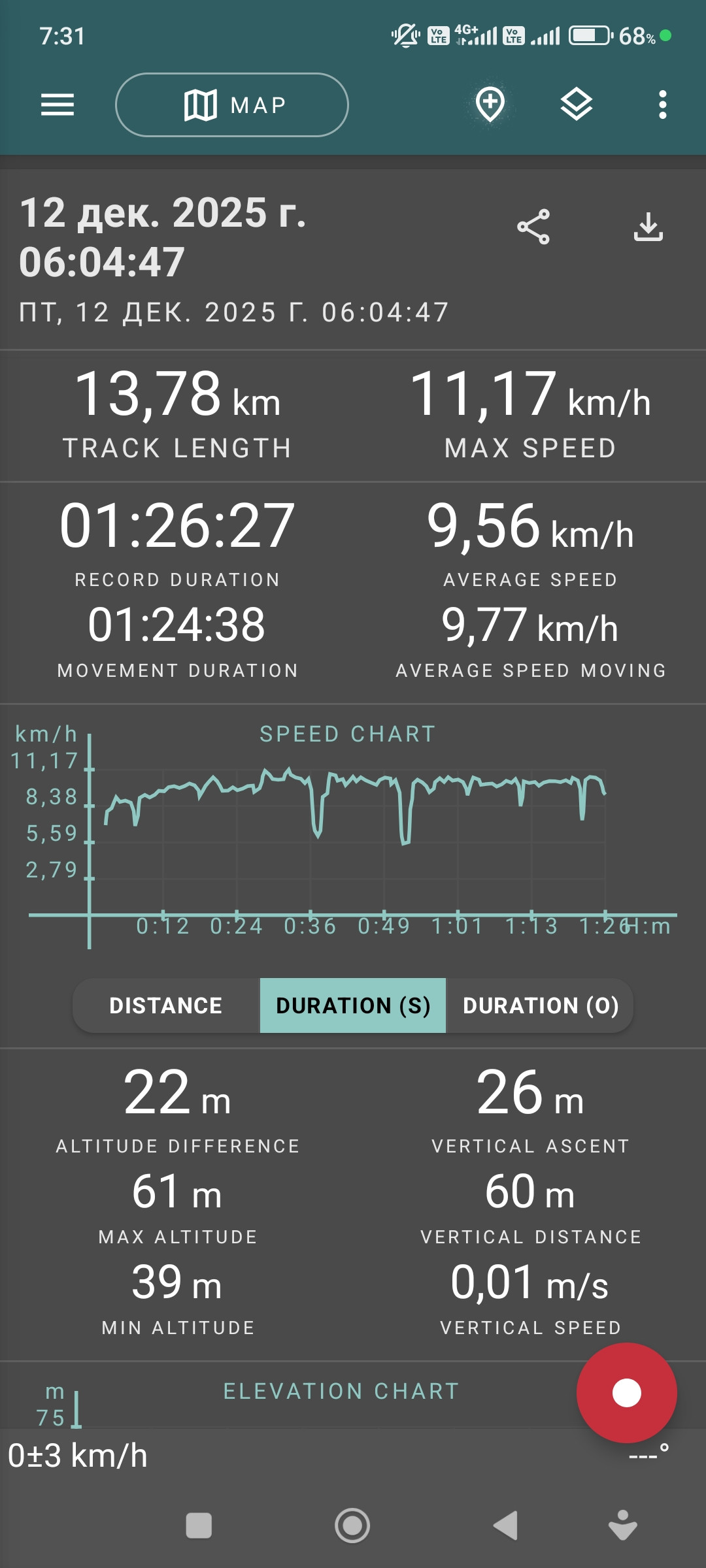
Task: Open the three-dot overflow menu
Action: click(x=663, y=105)
